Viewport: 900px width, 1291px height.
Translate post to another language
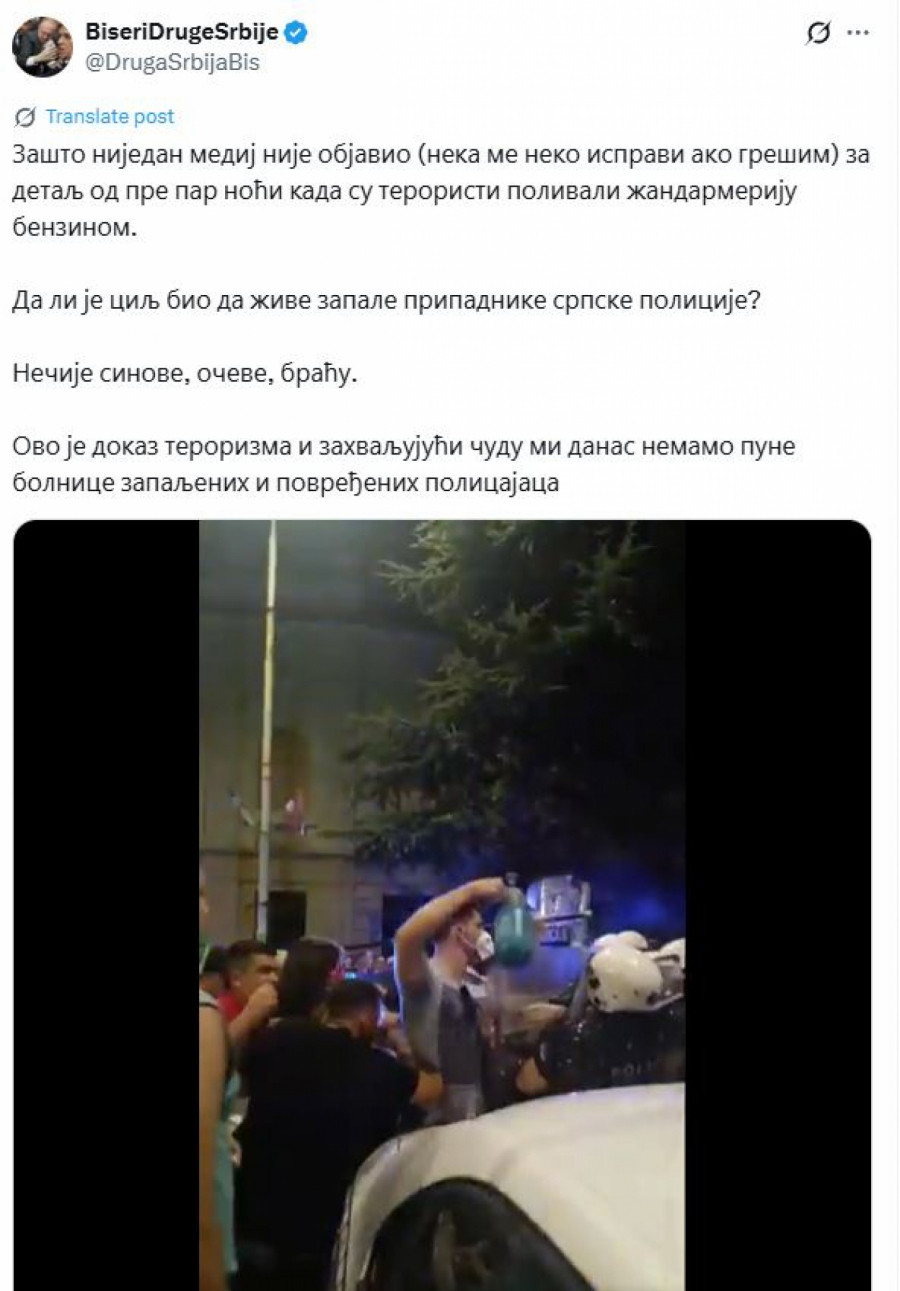109,117
